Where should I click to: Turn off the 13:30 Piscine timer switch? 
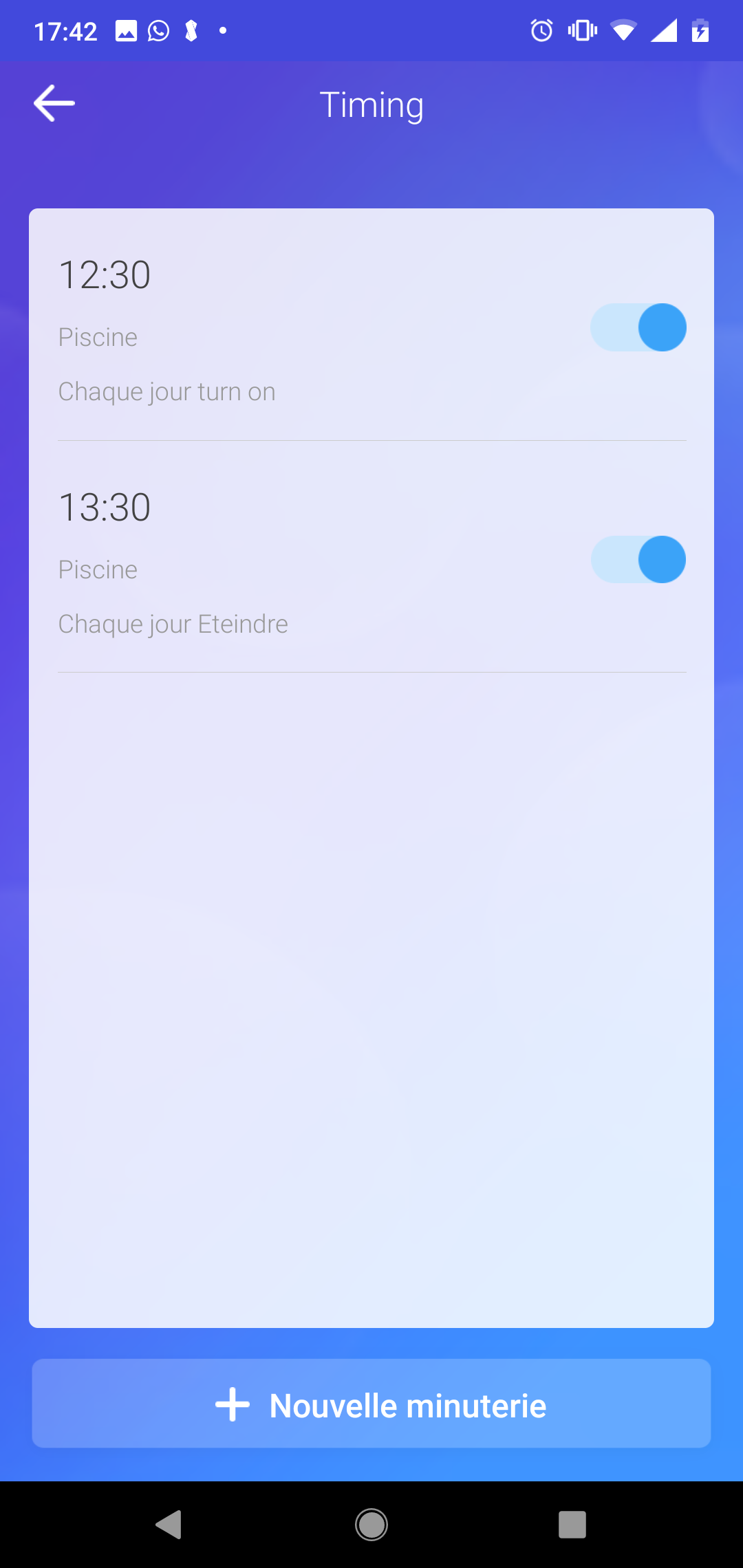click(638, 560)
